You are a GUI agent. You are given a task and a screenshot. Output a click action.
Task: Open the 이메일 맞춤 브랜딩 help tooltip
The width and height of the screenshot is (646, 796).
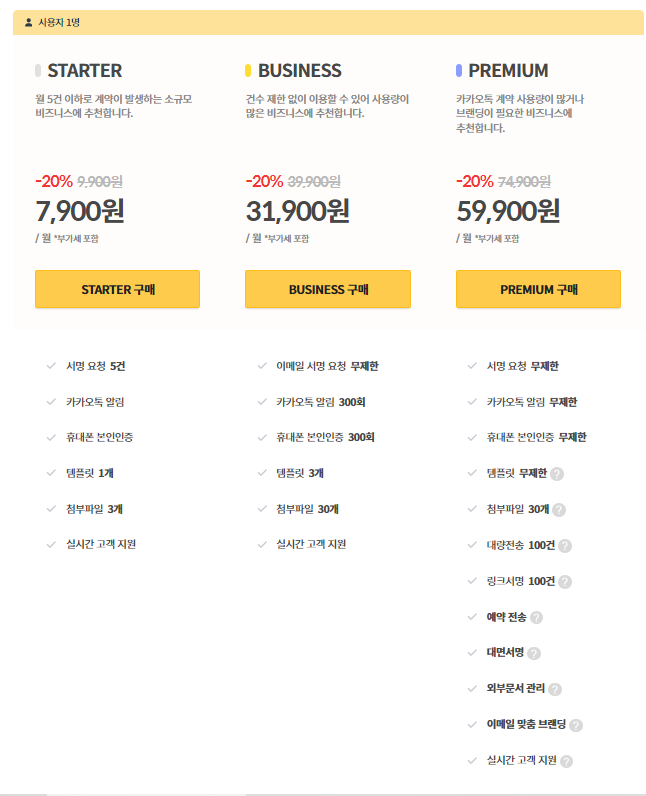tap(576, 725)
